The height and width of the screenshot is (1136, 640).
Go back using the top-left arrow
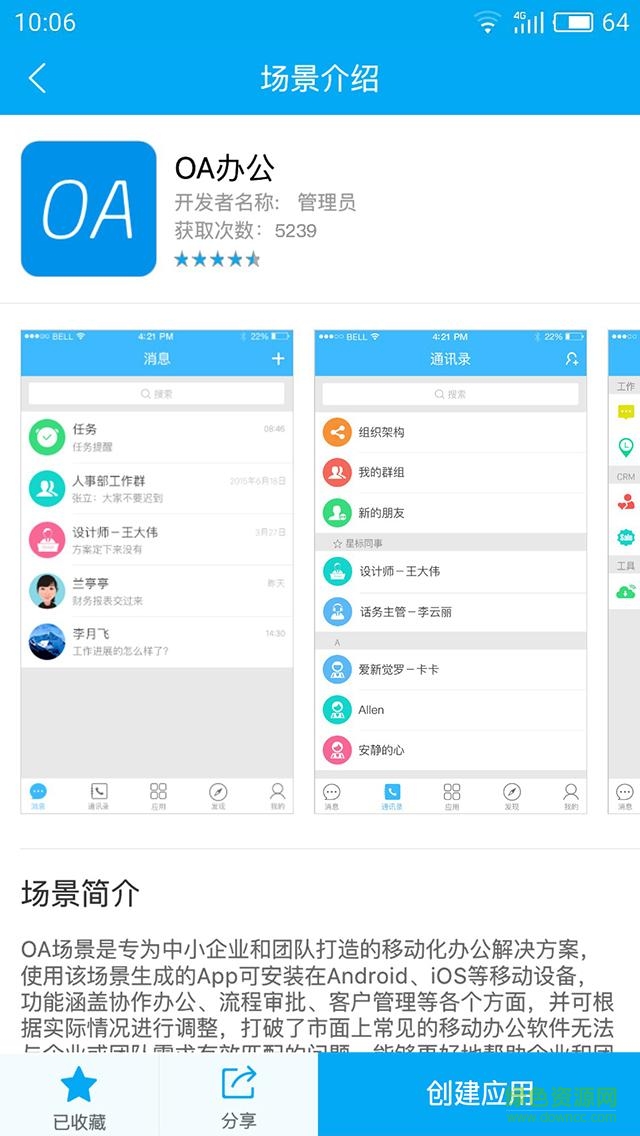coord(38,78)
